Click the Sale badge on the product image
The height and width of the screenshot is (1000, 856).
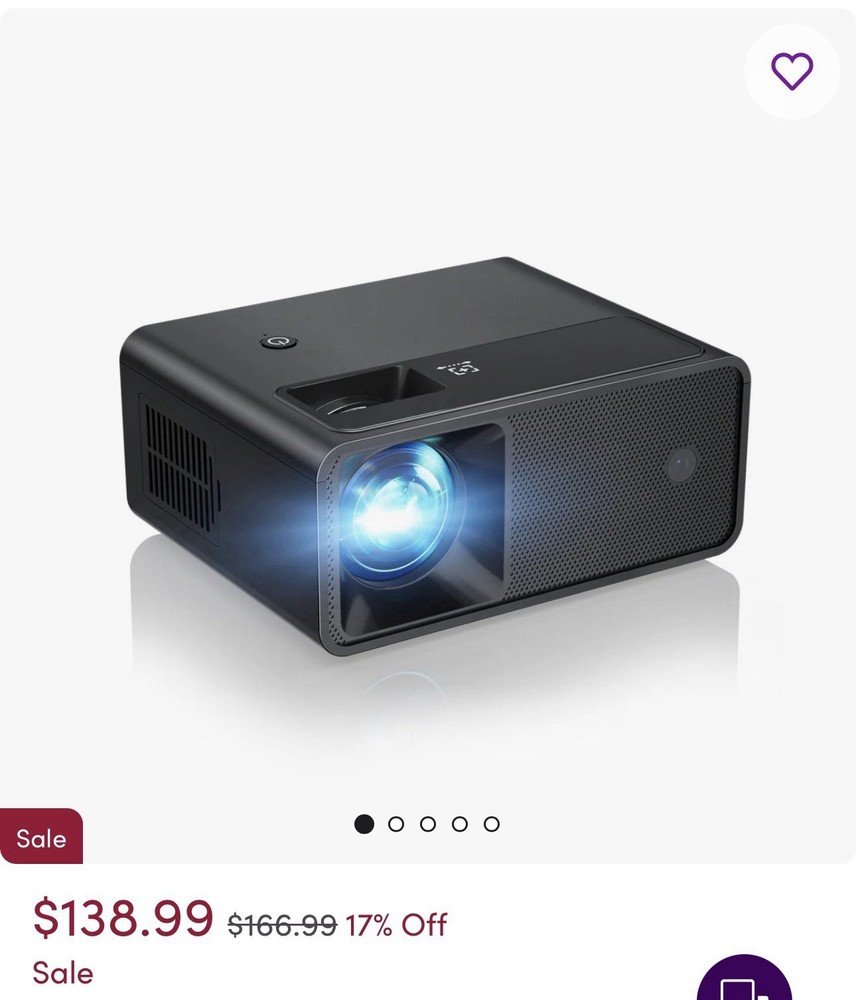pos(41,838)
